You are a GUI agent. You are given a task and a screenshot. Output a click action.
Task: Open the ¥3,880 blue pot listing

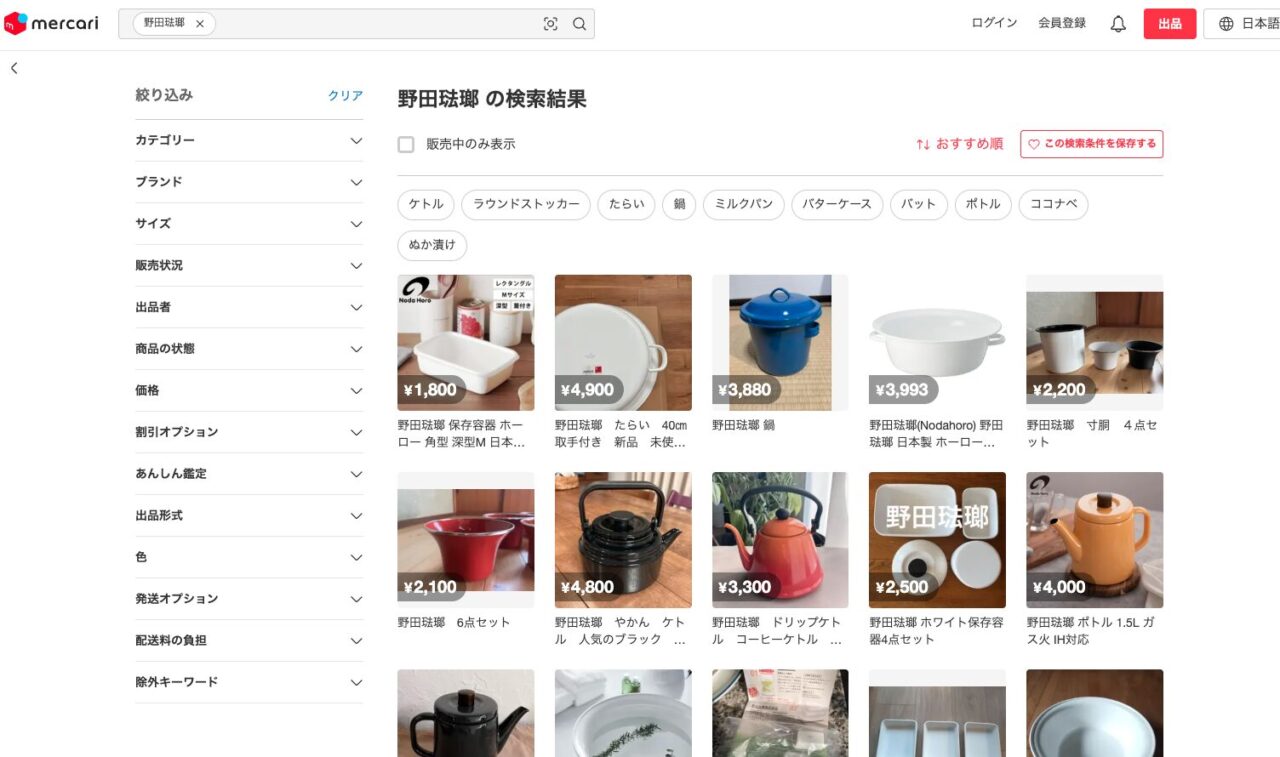pyautogui.click(x=780, y=343)
